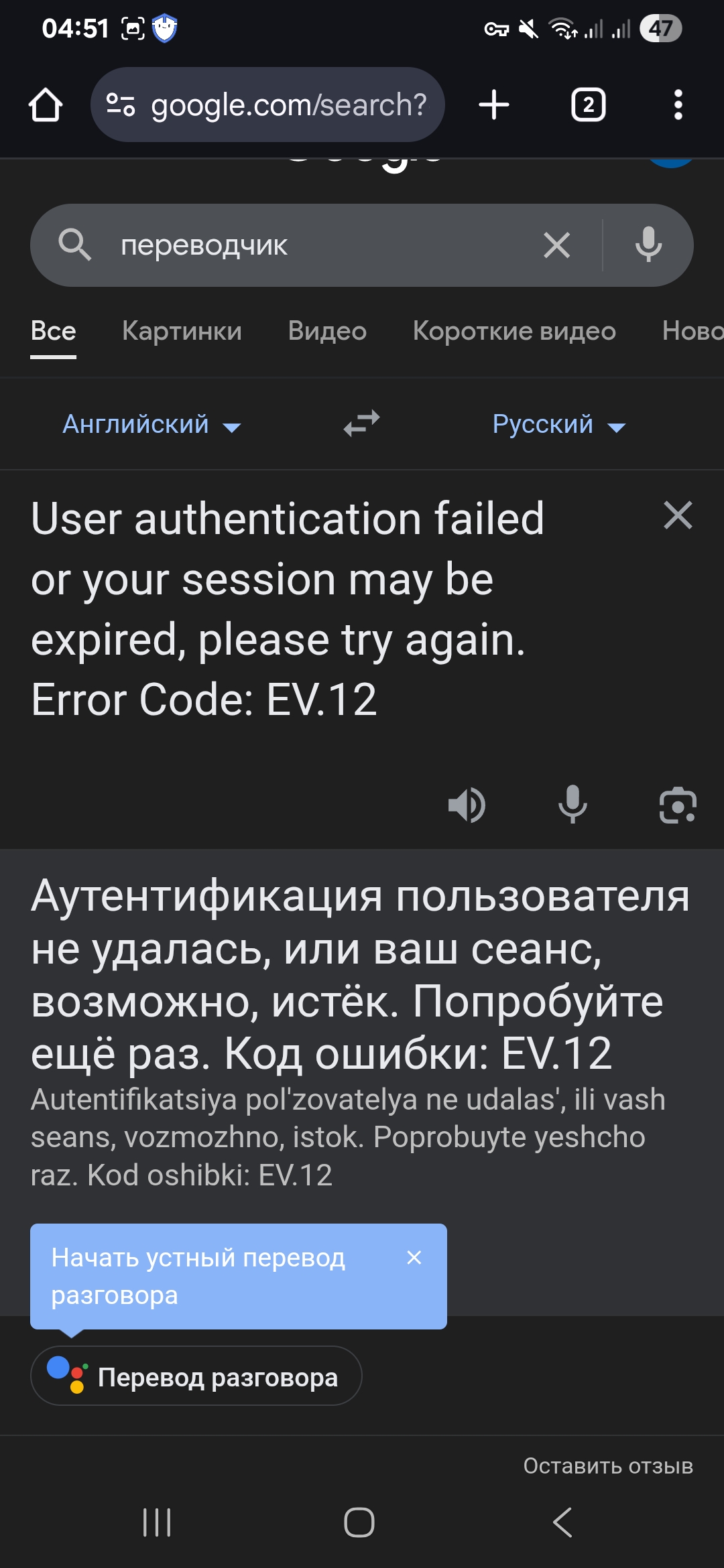Dismiss the Начать устный перевод разговора tooltip
The image size is (724, 1568).
tap(414, 1258)
